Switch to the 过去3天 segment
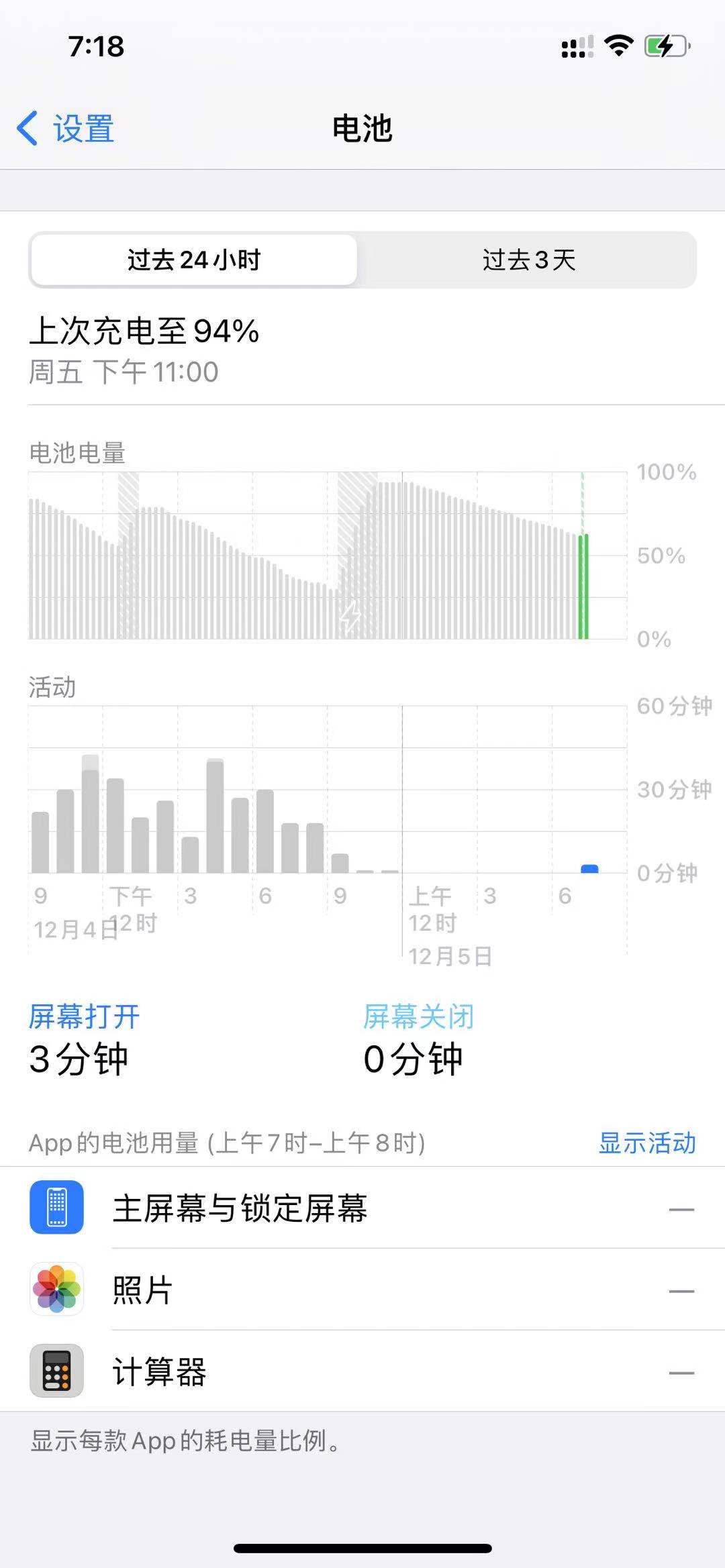Image resolution: width=725 pixels, height=1568 pixels. point(528,260)
